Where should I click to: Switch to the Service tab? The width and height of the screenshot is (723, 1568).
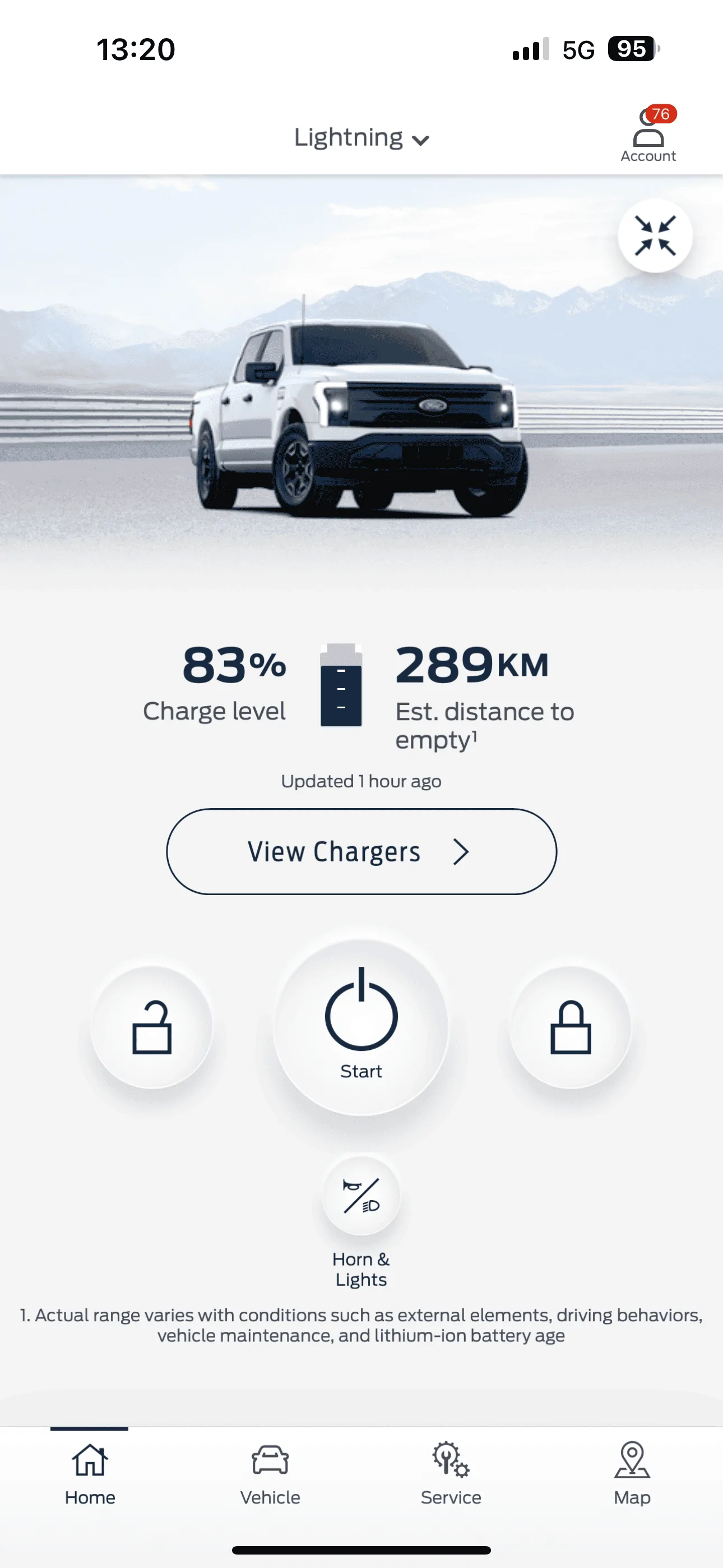tap(451, 1473)
